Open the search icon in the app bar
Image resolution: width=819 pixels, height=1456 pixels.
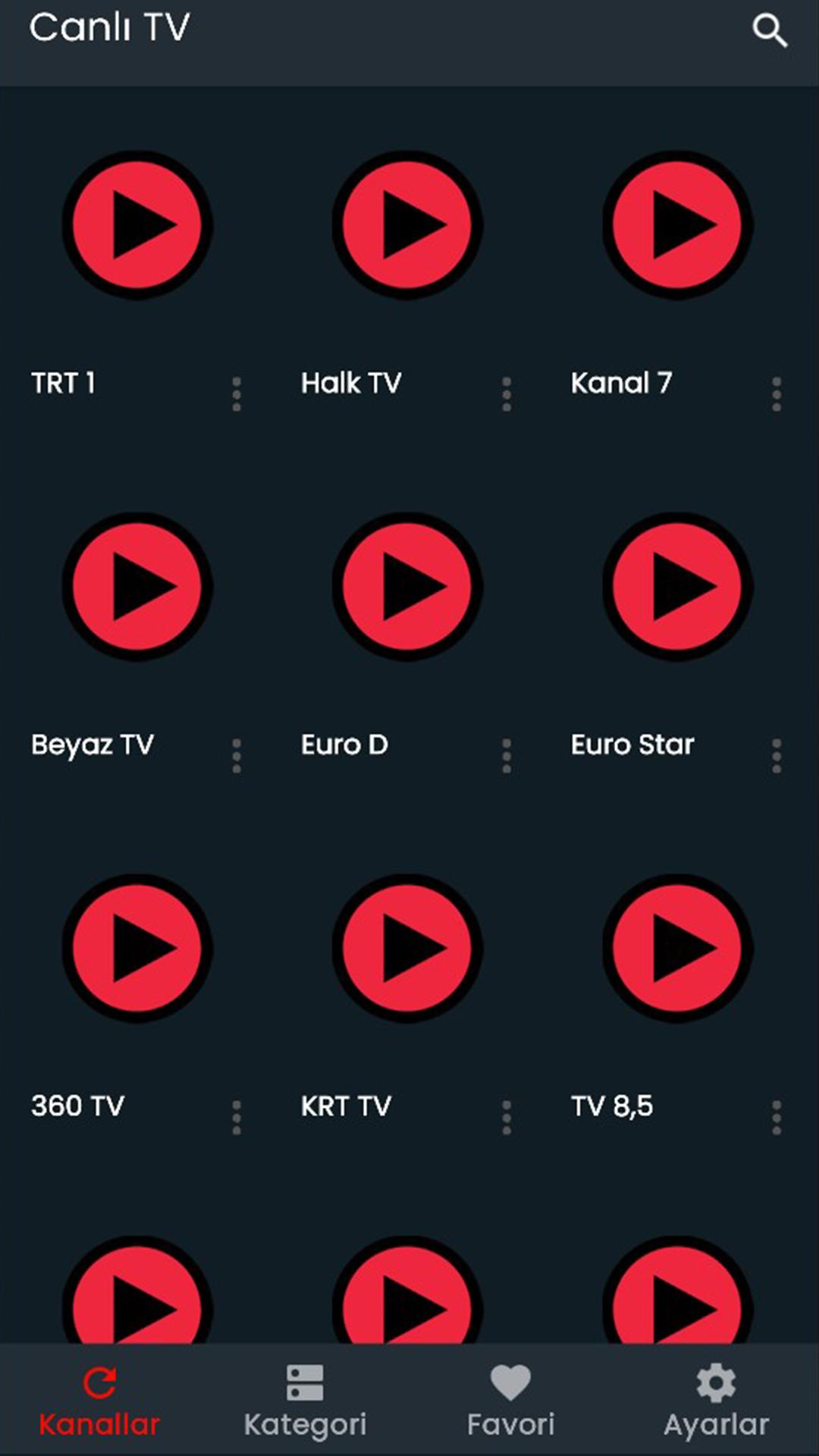click(769, 30)
